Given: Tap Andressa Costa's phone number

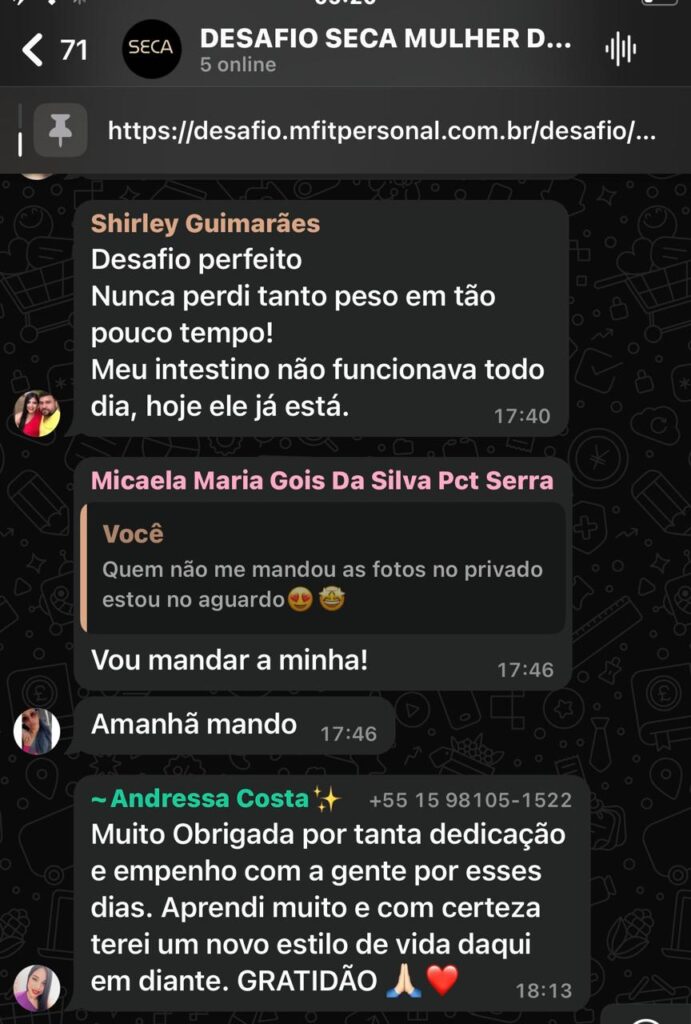Looking at the screenshot, I should (470, 800).
